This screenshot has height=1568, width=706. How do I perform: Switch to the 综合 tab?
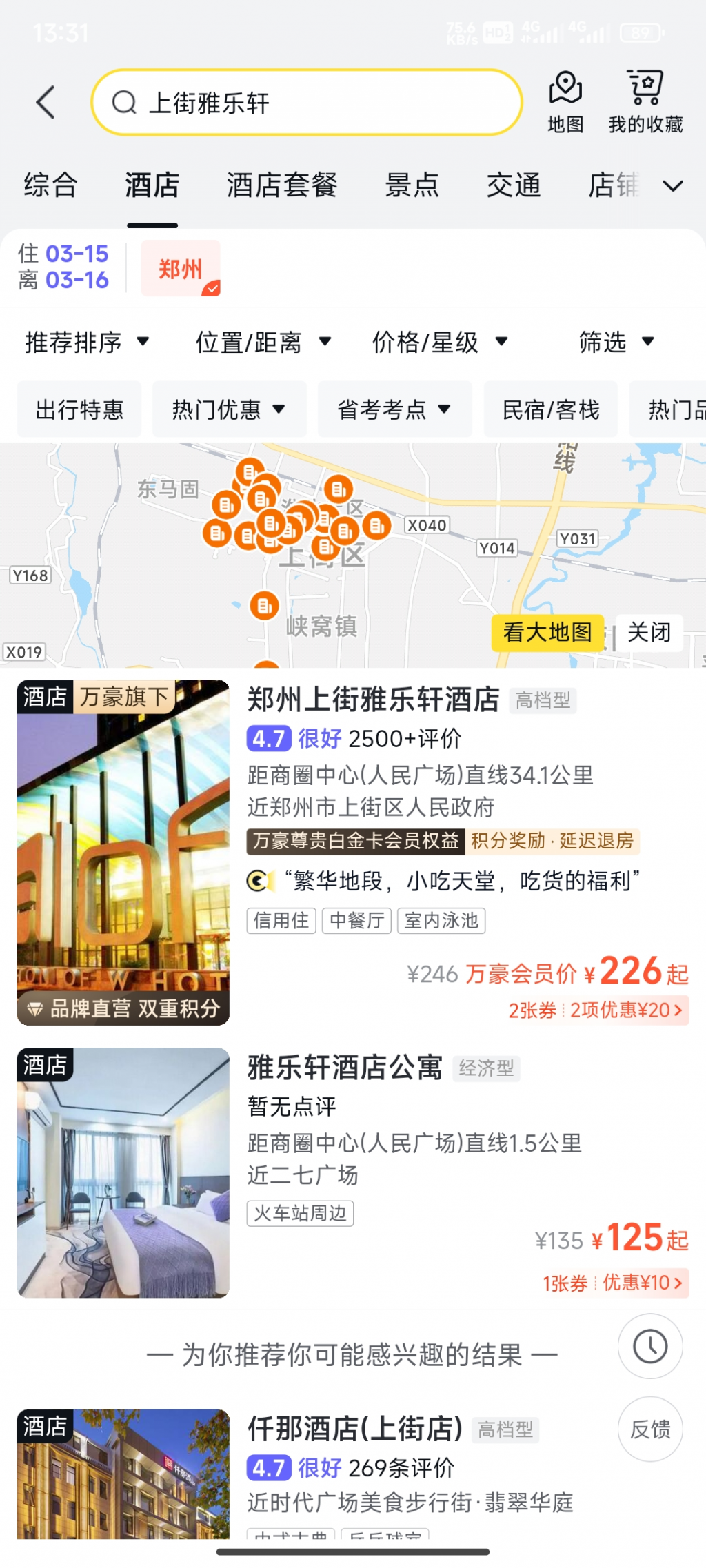pyautogui.click(x=50, y=185)
